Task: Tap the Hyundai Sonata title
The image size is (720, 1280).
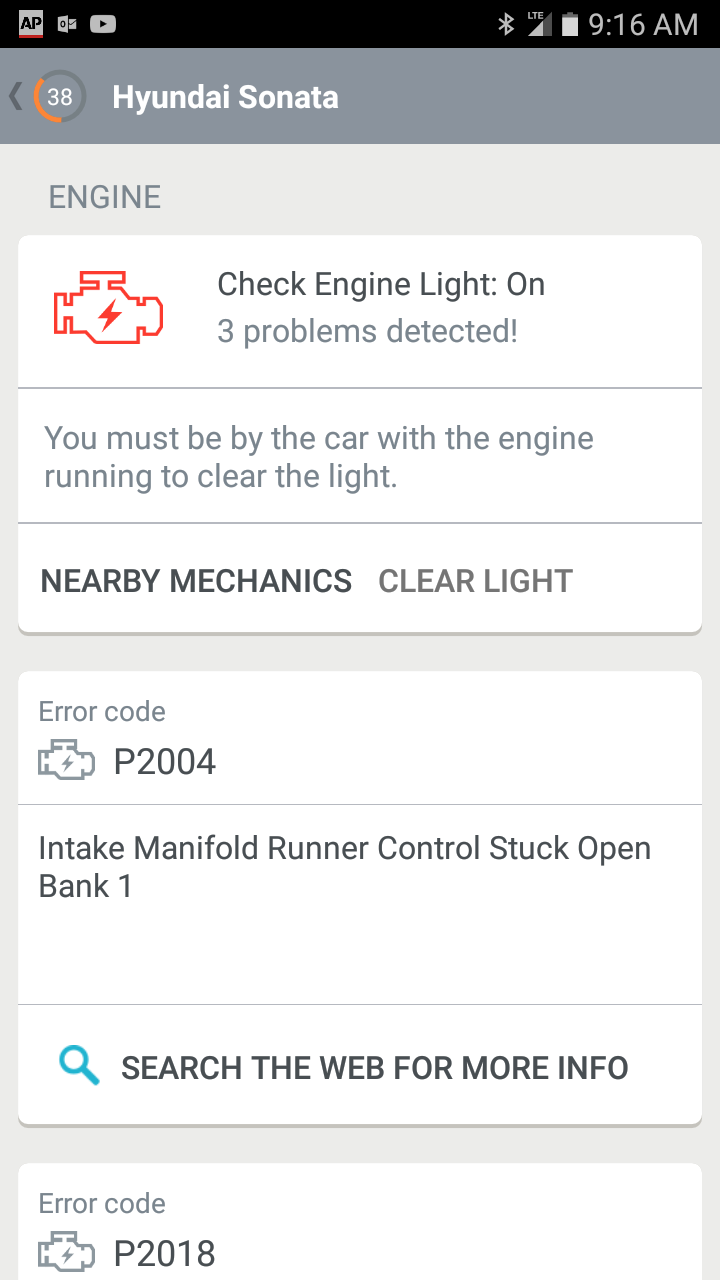Action: pos(225,97)
